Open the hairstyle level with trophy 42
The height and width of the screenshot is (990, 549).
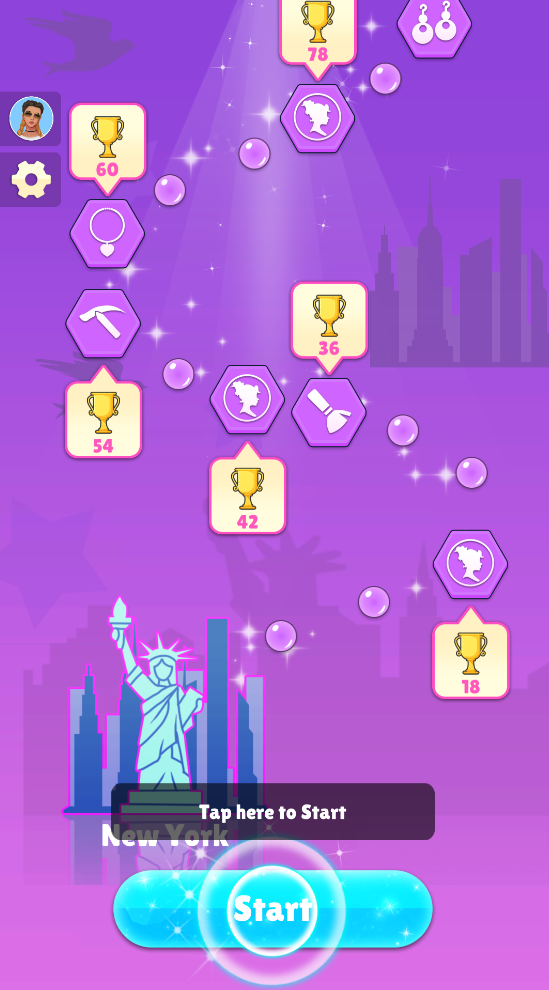pyautogui.click(x=247, y=400)
